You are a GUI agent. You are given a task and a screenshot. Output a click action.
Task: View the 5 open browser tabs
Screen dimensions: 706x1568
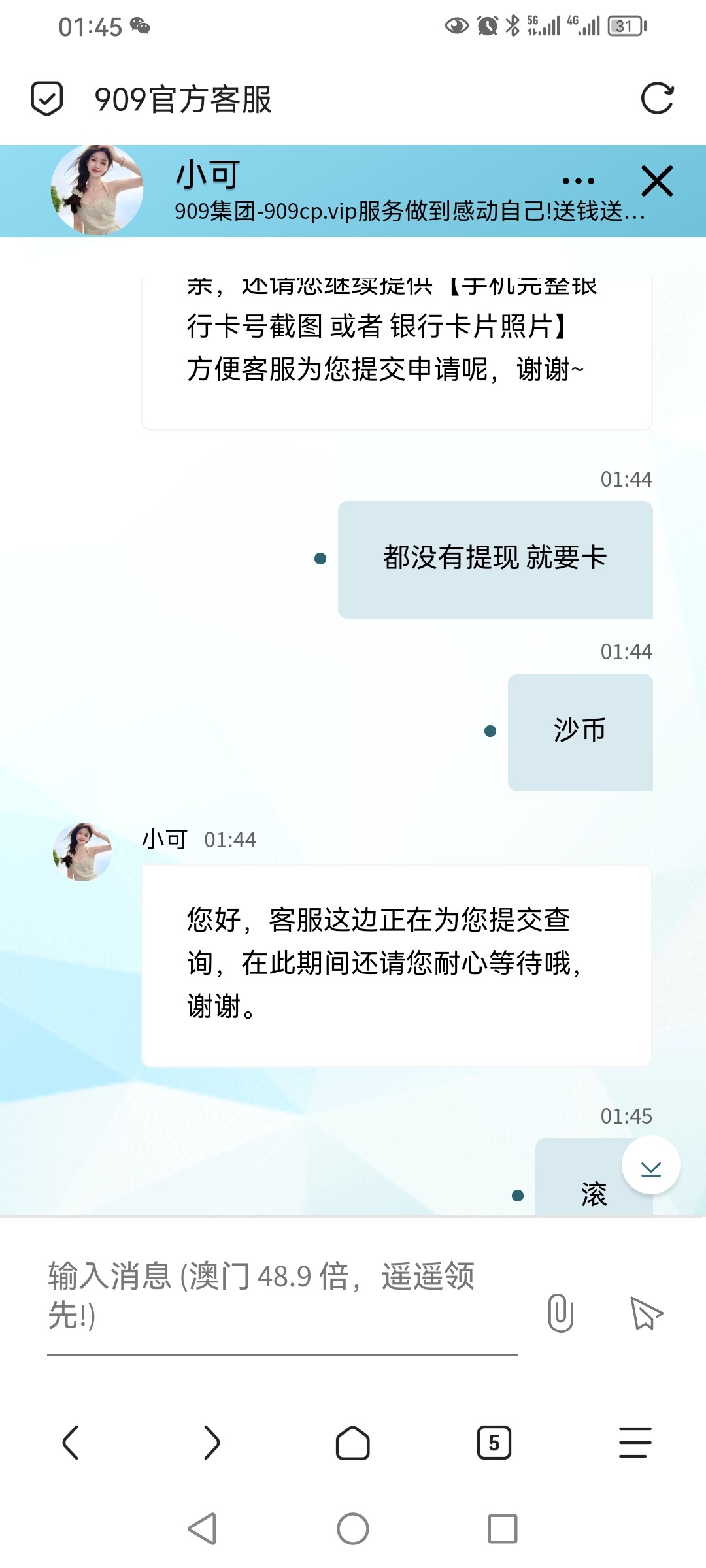(494, 1443)
